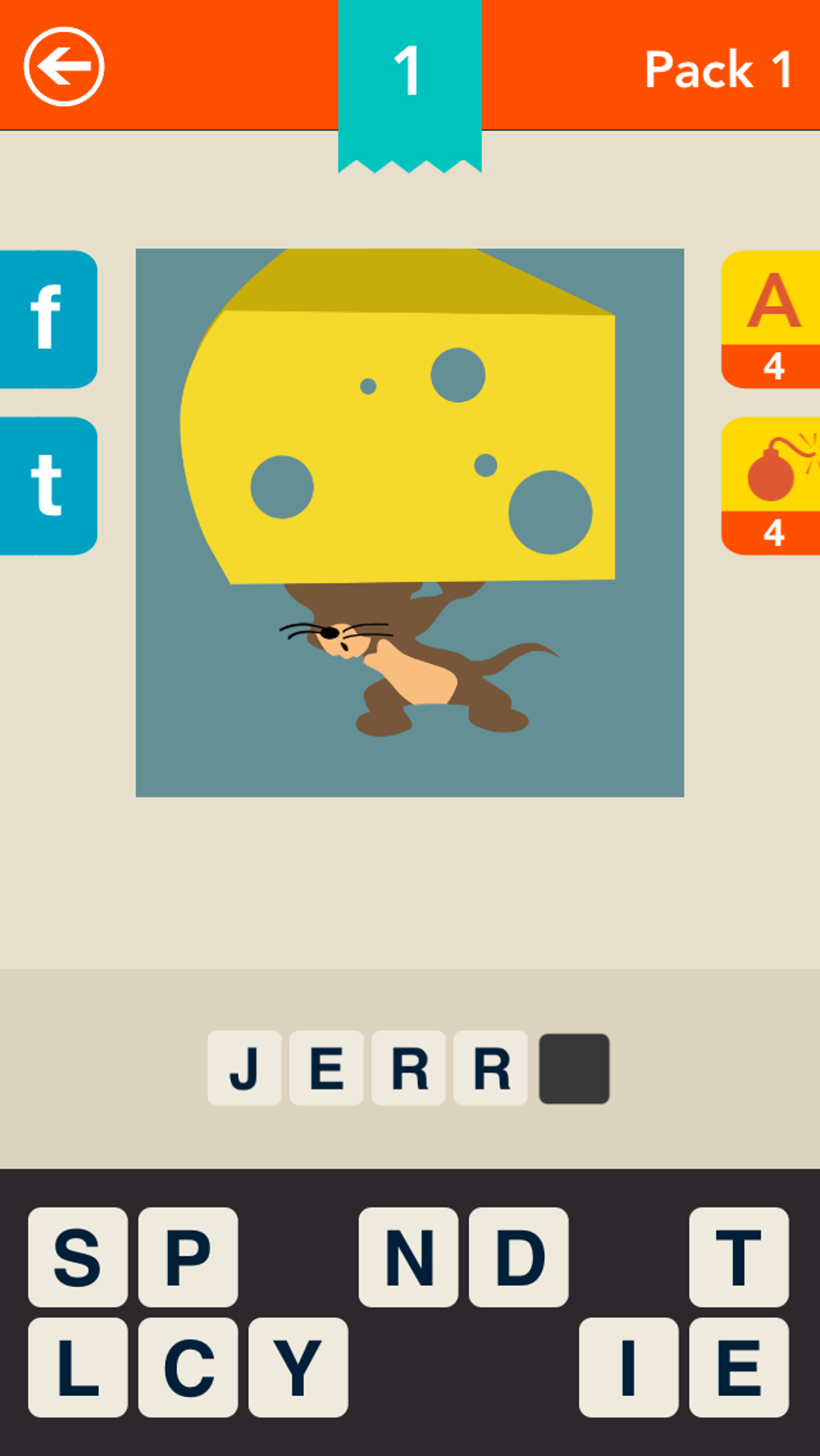Add the letter D to the answer
Image resolution: width=820 pixels, height=1456 pixels.
click(519, 1257)
